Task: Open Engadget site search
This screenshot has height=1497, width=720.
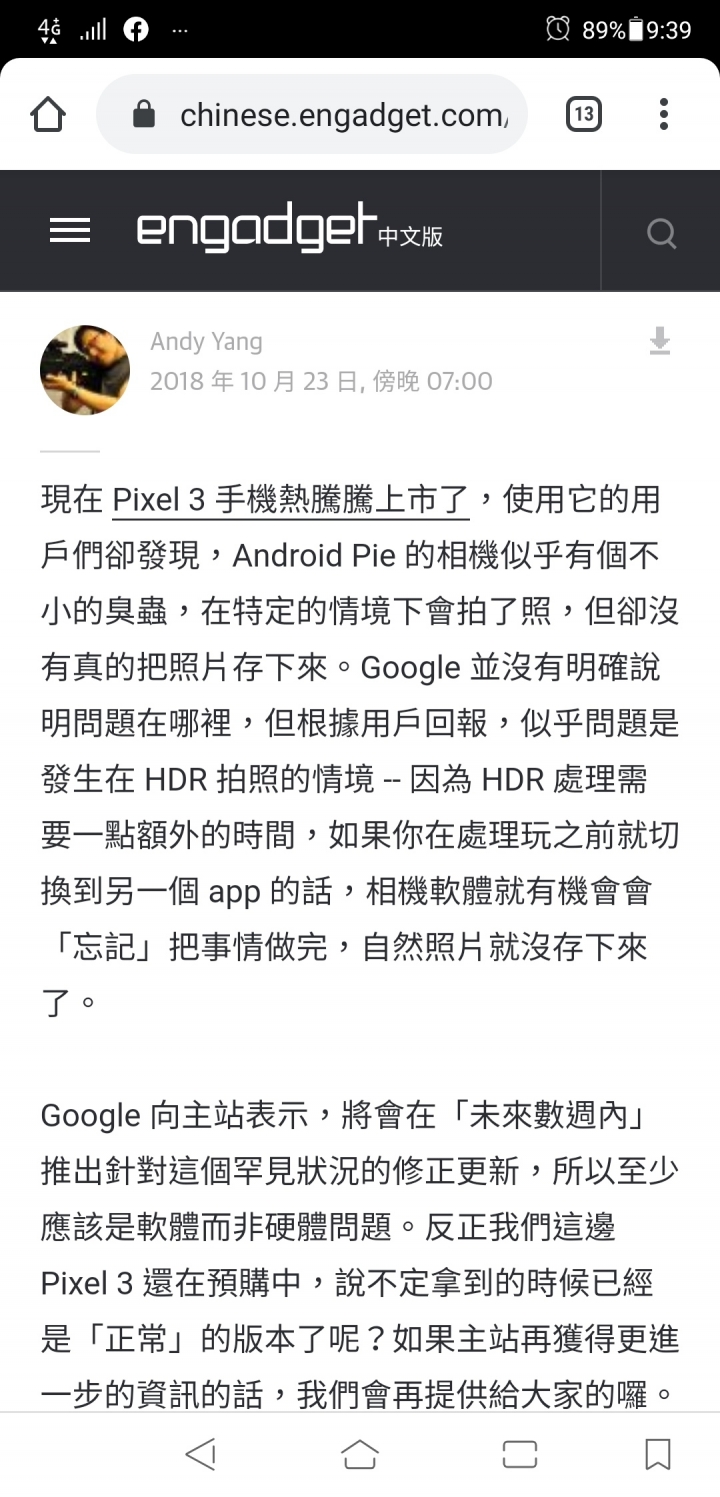Action: pos(661,233)
